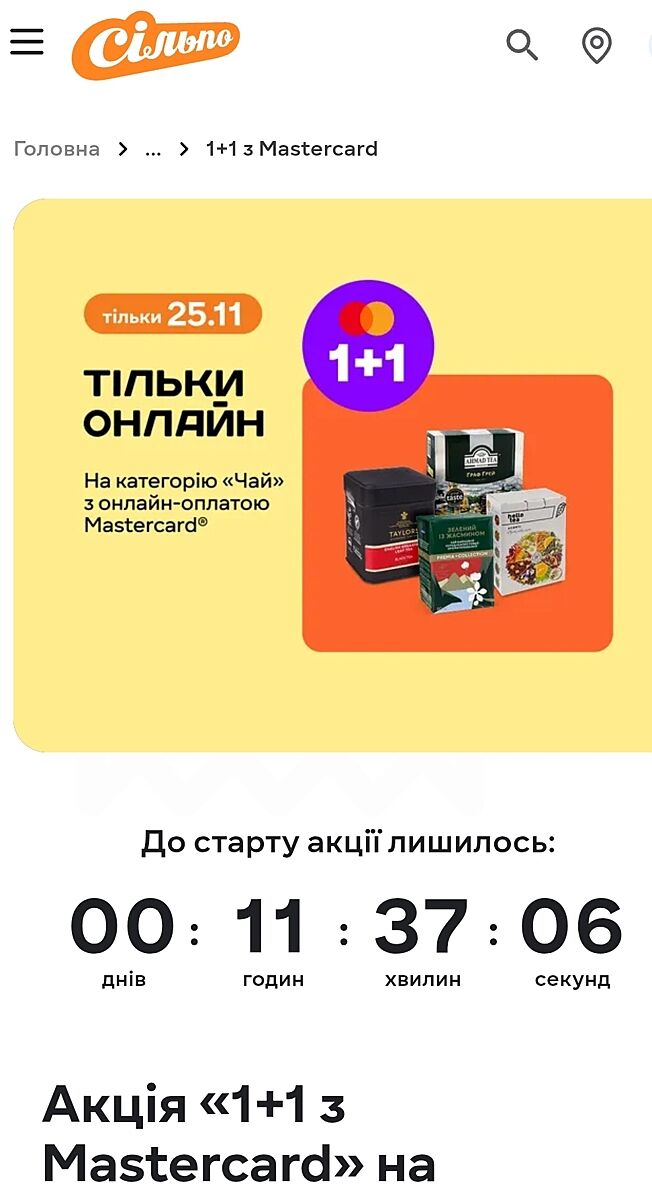Viewport: 652px width, 1200px height.
Task: Tap the Сільпо logo to go home
Action: tap(156, 45)
